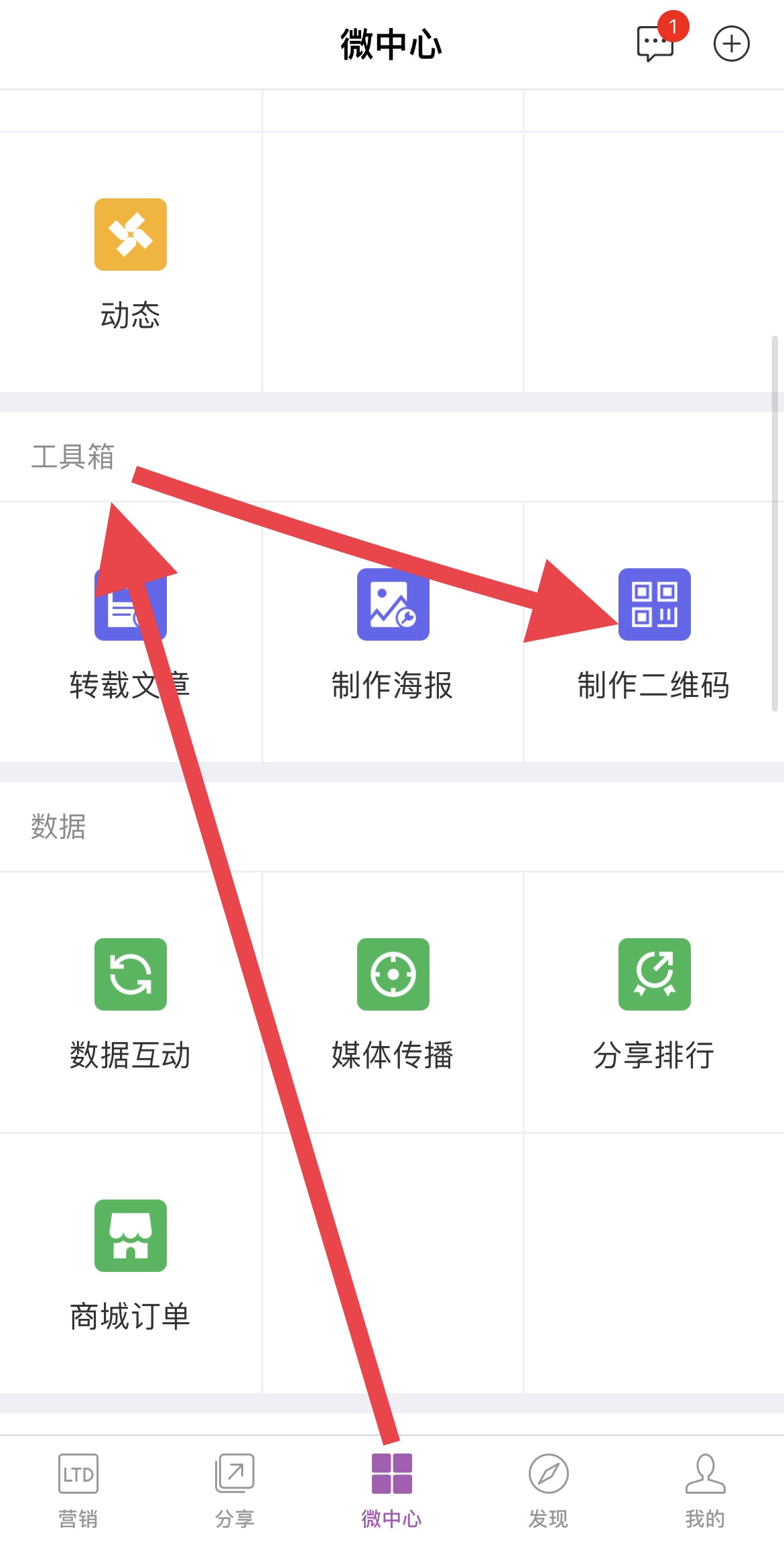This screenshot has width=784, height=1544.
Task: Select the 微中心 tab
Action: tap(392, 1490)
